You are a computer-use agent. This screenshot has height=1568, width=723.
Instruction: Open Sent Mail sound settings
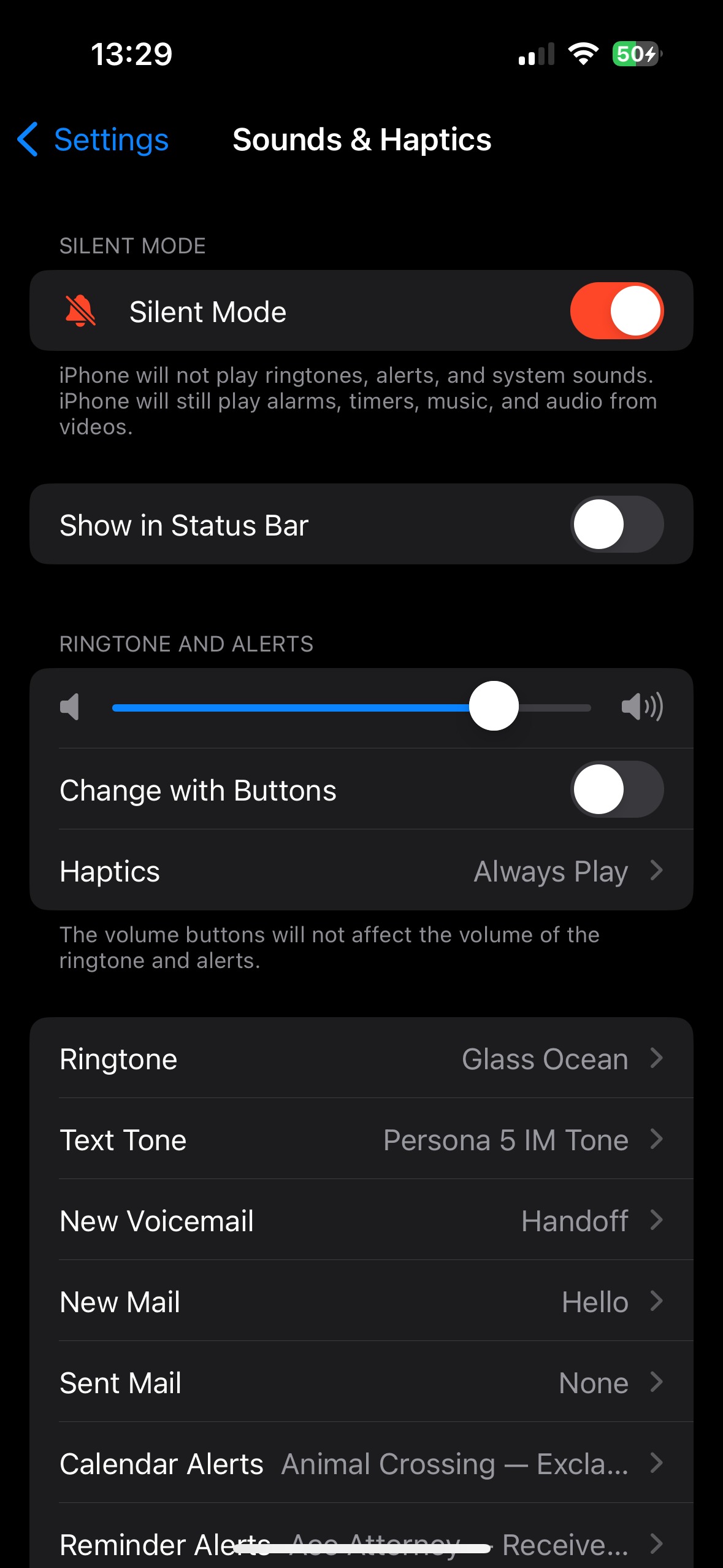pyautogui.click(x=362, y=1382)
